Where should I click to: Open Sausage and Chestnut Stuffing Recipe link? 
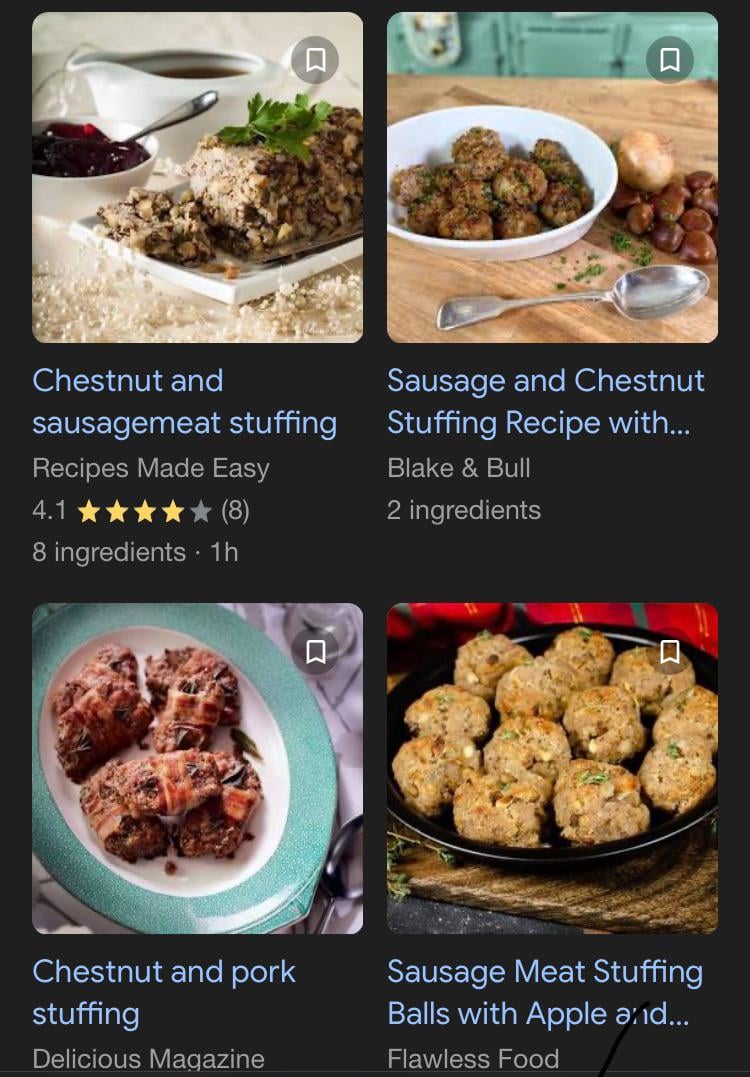(x=545, y=402)
